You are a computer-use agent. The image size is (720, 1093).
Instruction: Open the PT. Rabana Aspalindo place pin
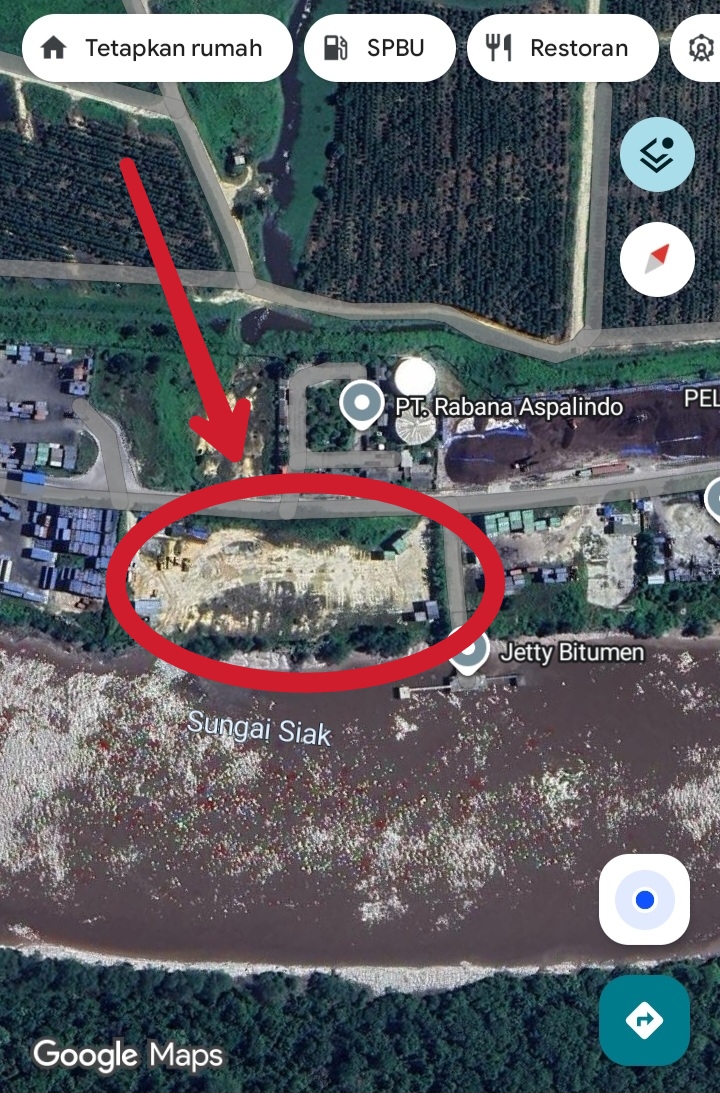click(360, 405)
